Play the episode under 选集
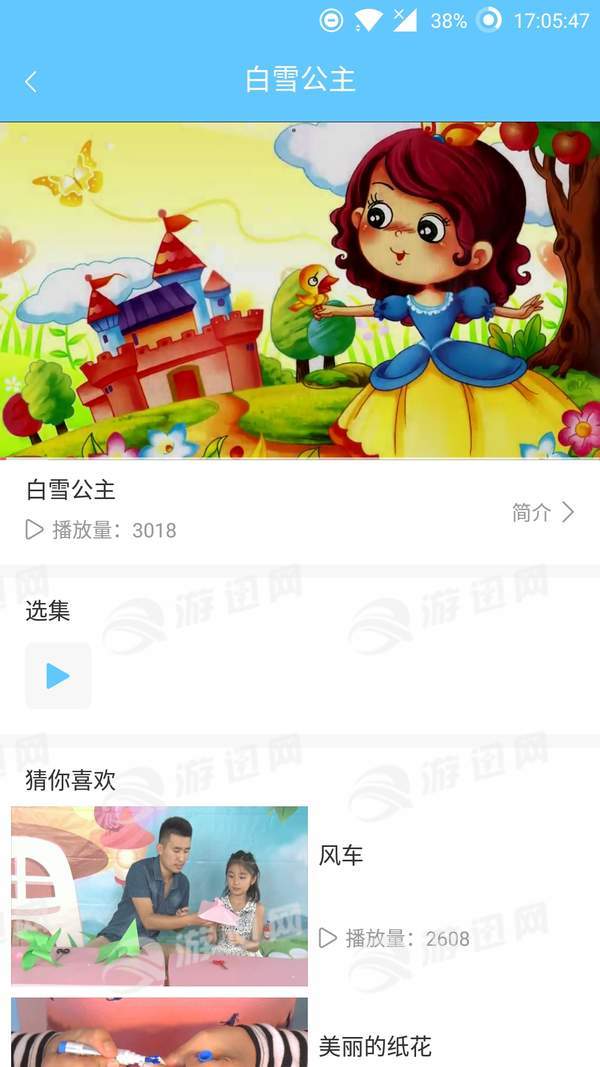The width and height of the screenshot is (600, 1067). click(x=58, y=676)
